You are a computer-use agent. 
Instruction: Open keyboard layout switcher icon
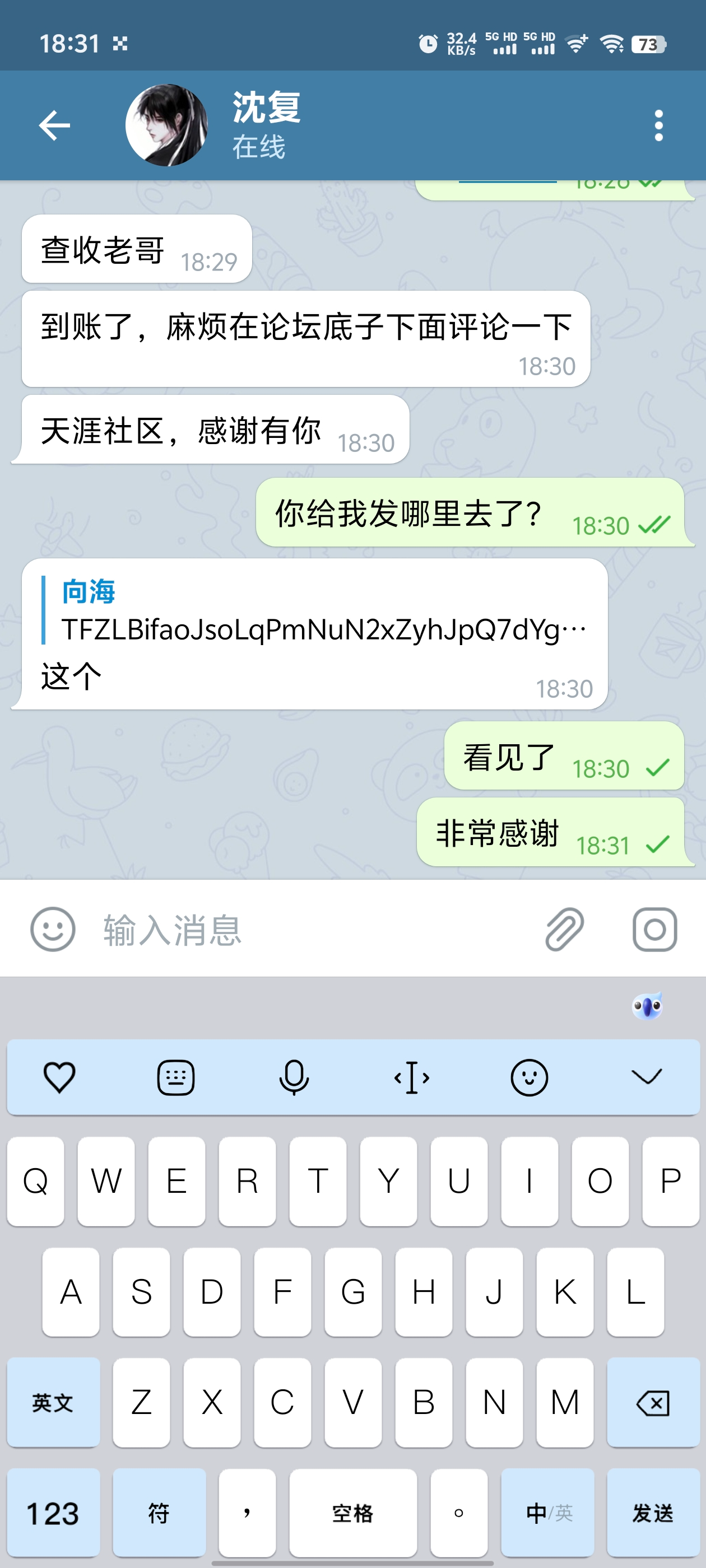176,1077
